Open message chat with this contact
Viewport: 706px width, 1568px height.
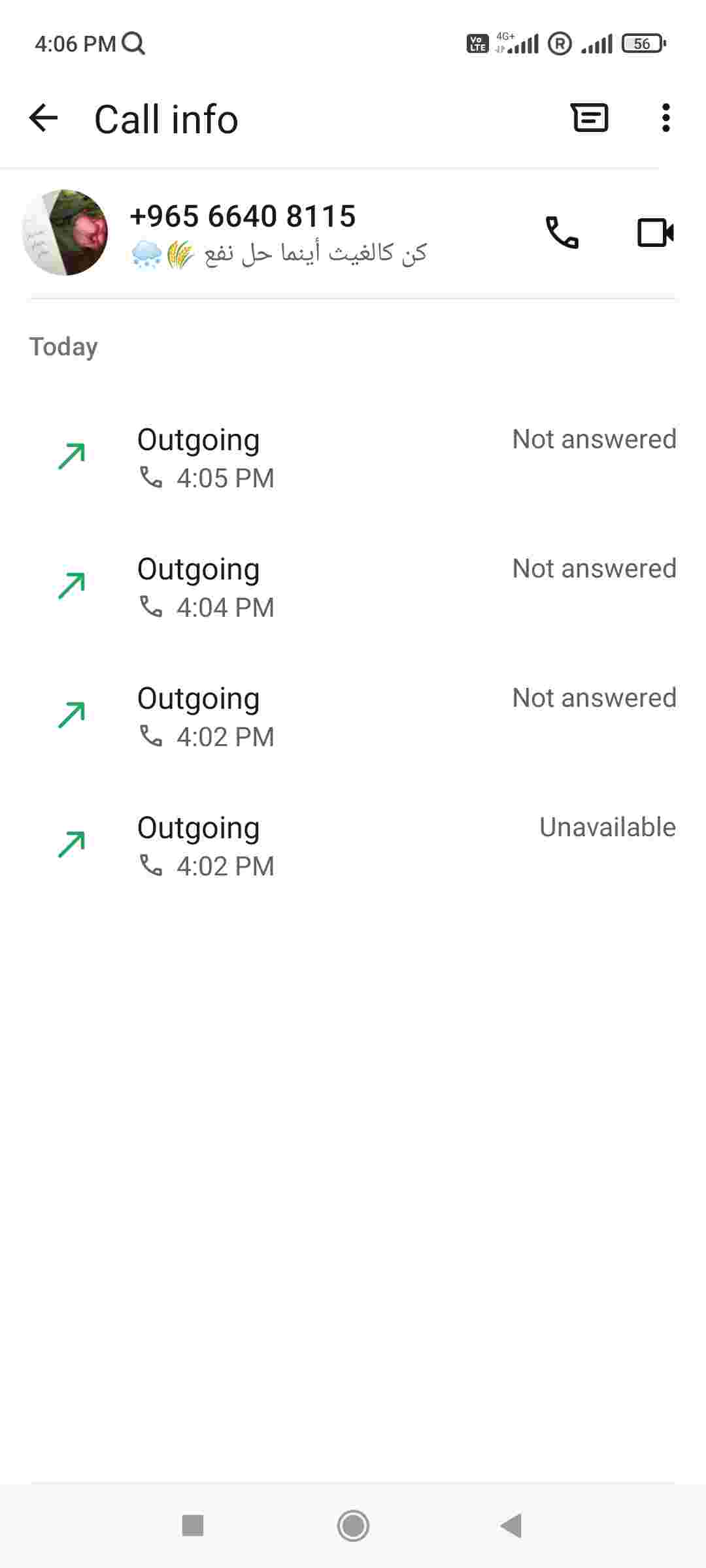pos(590,118)
